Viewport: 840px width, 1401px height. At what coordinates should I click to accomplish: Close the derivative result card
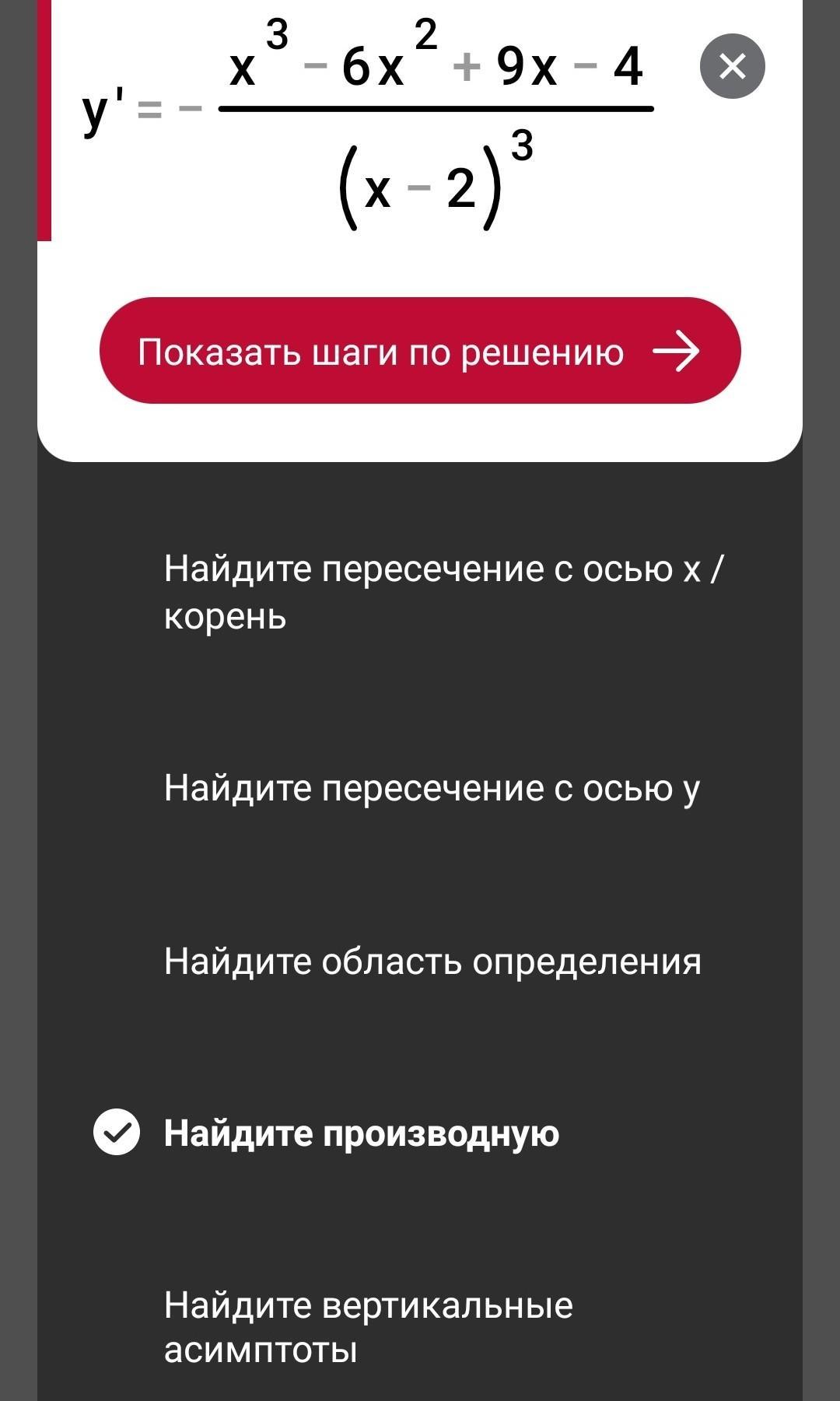[x=732, y=66]
